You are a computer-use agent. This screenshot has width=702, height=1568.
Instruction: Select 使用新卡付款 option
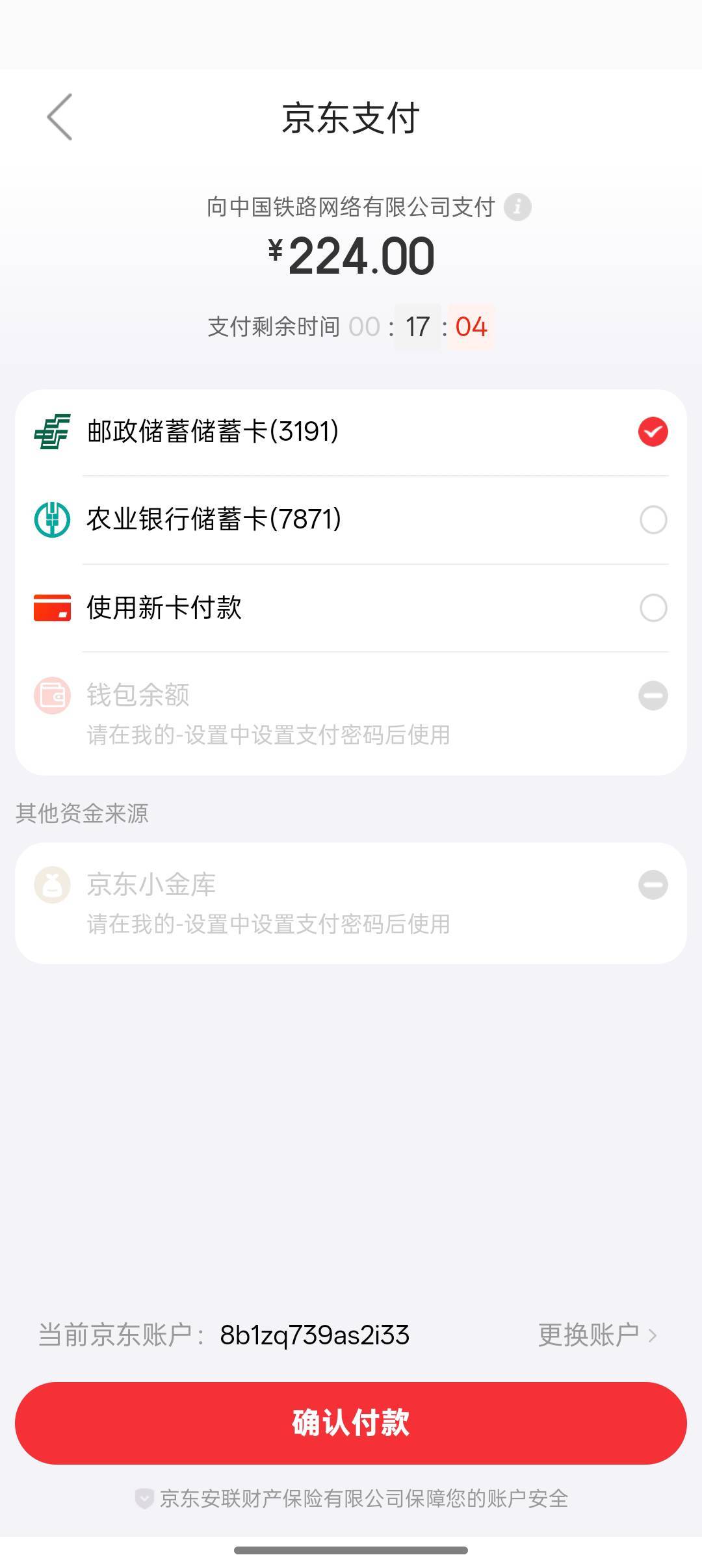[351, 608]
